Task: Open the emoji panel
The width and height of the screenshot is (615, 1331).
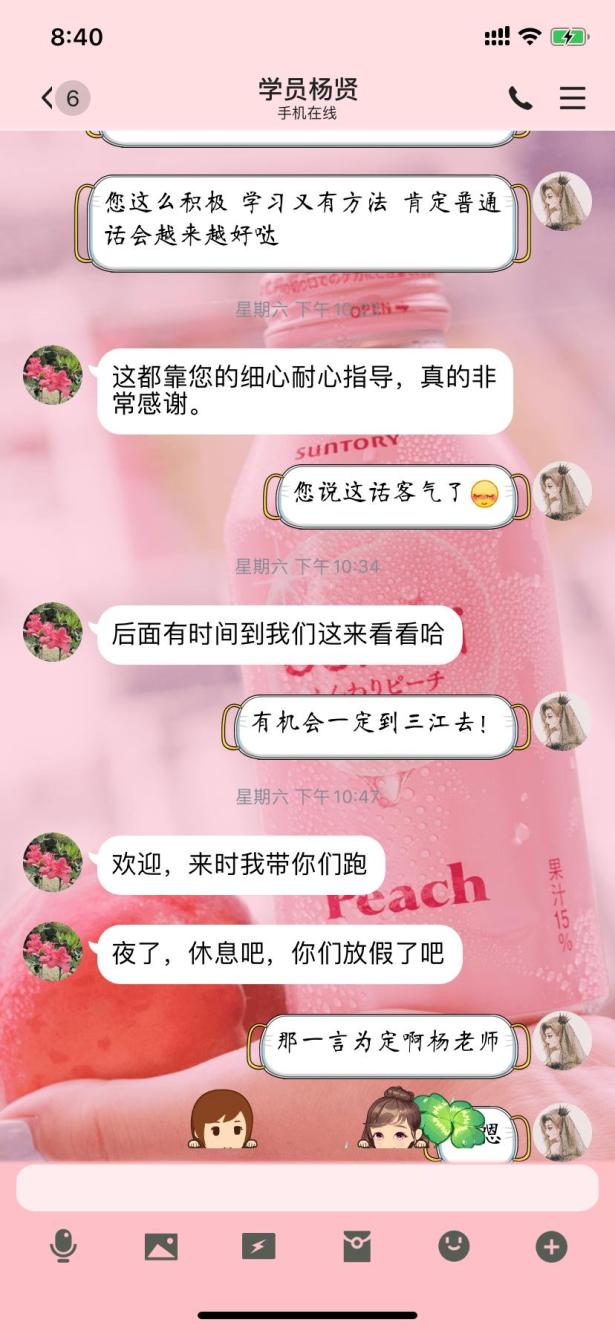Action: coord(454,1246)
